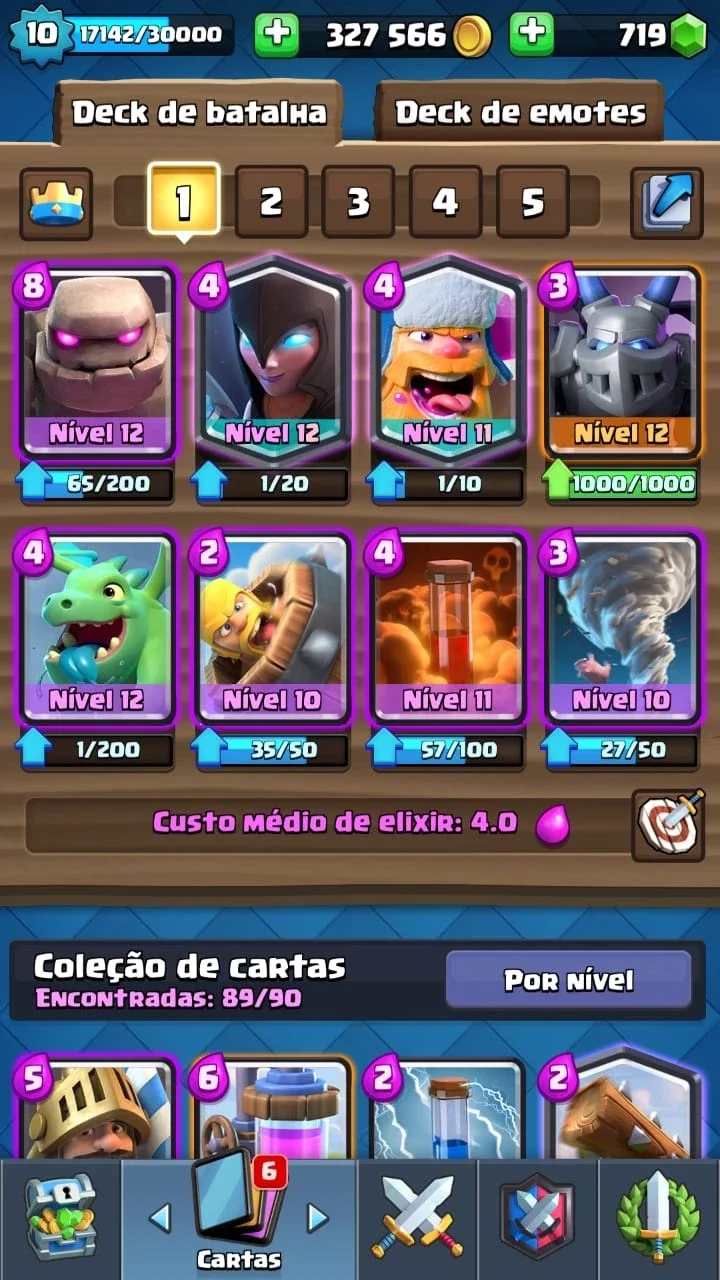Screen dimensions: 720x1280
Task: Select the Mega Minion card with 1000/1000
Action: tap(621, 361)
